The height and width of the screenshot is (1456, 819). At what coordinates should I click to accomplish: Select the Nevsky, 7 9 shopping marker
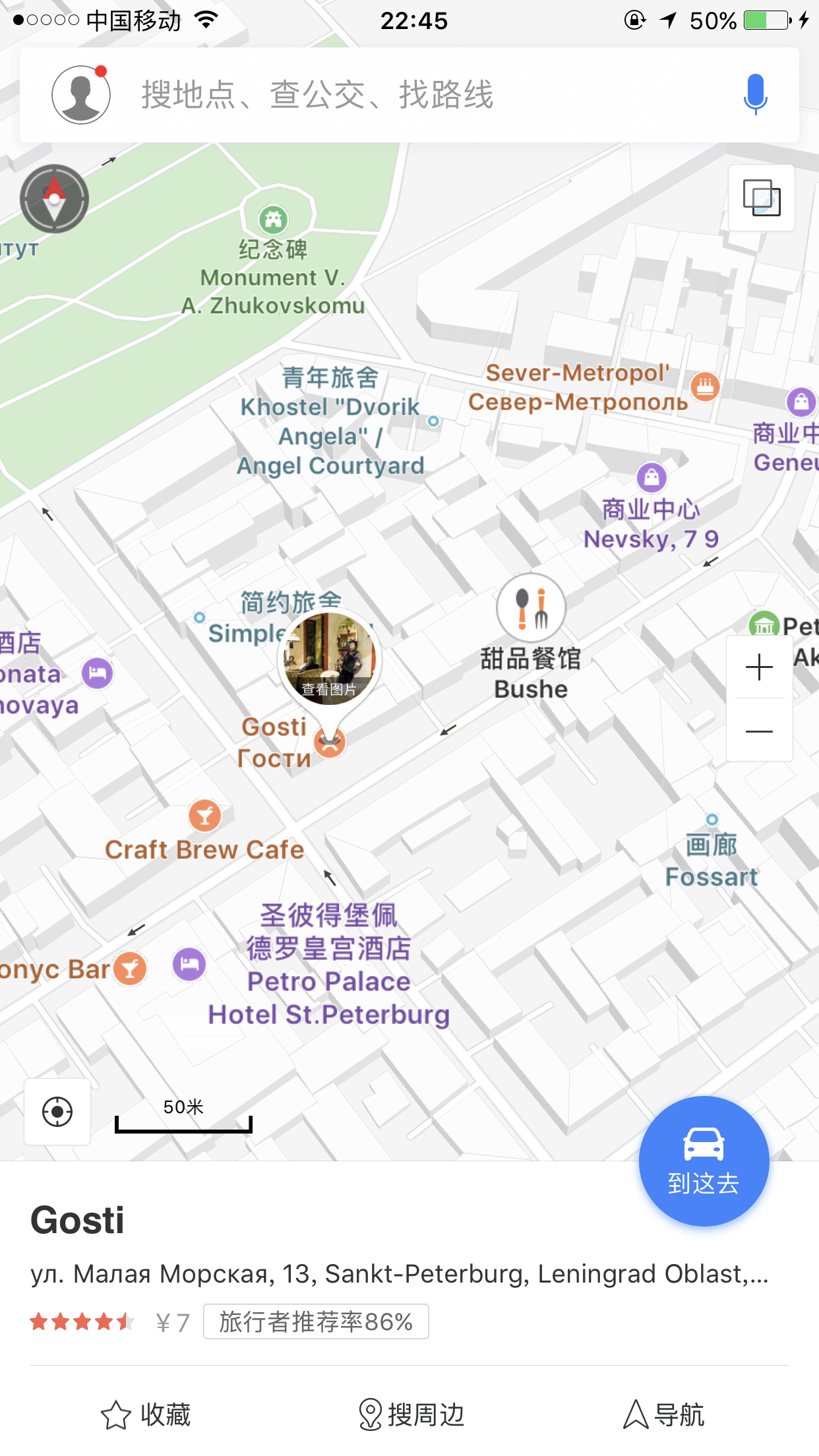[652, 477]
